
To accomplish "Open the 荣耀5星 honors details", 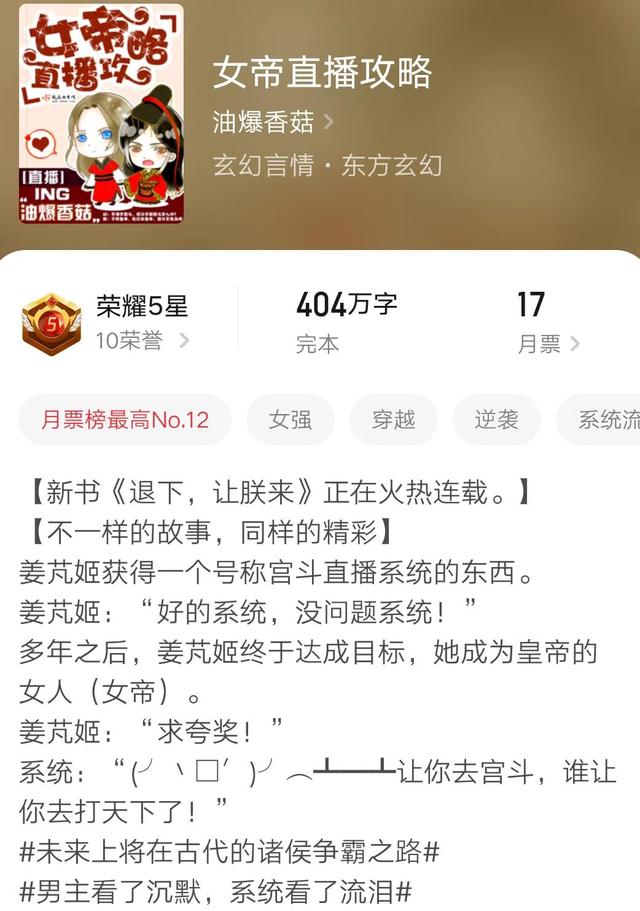I will click(x=141, y=323).
